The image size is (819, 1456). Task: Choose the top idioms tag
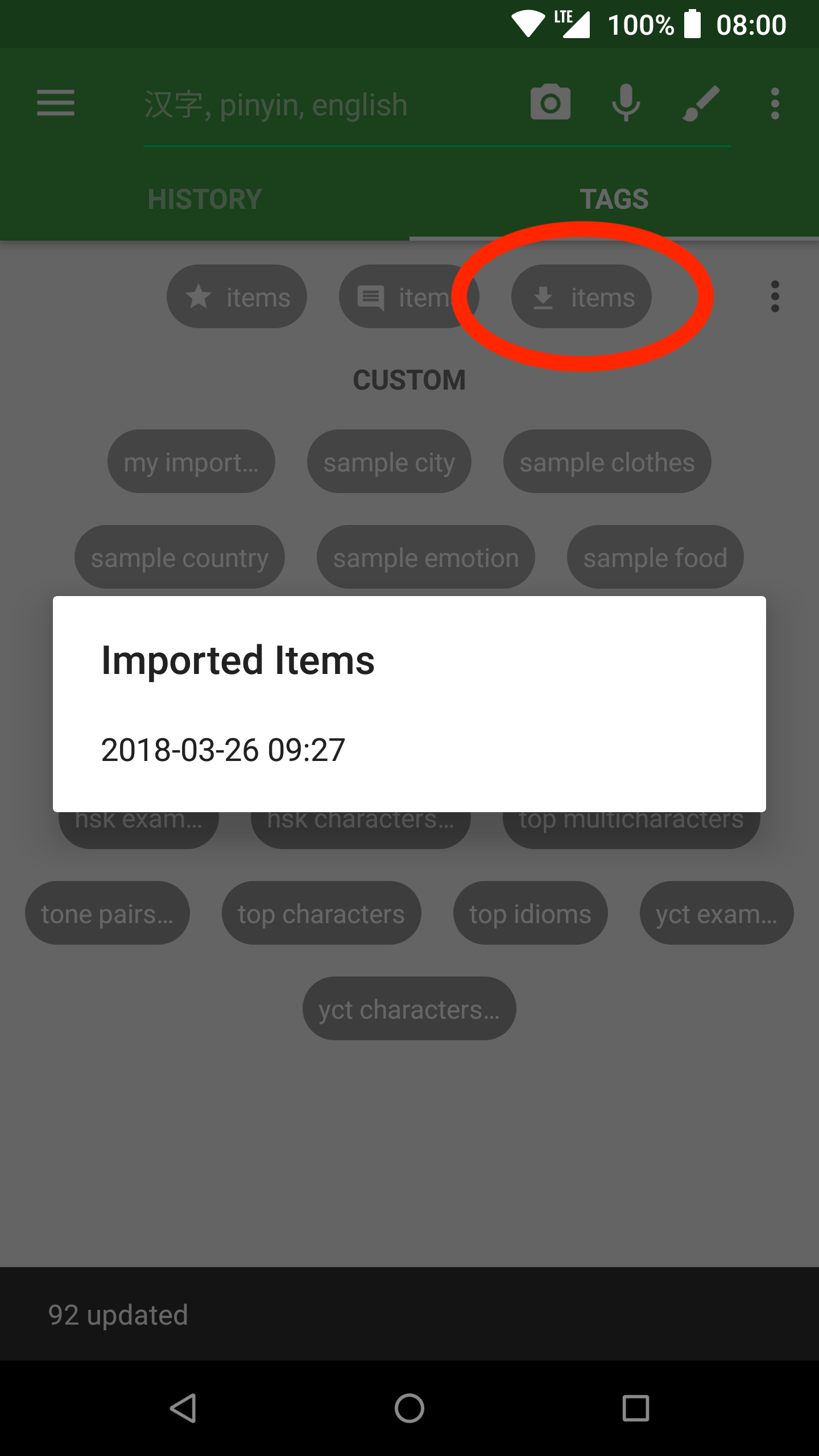530,913
